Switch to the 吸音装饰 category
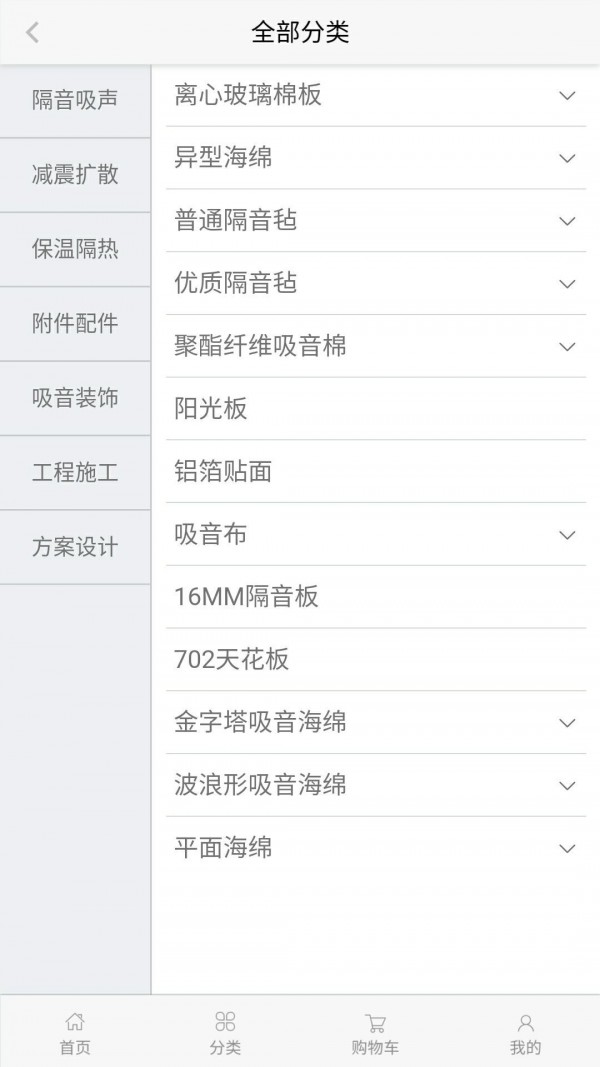The height and width of the screenshot is (1067, 600). click(75, 398)
